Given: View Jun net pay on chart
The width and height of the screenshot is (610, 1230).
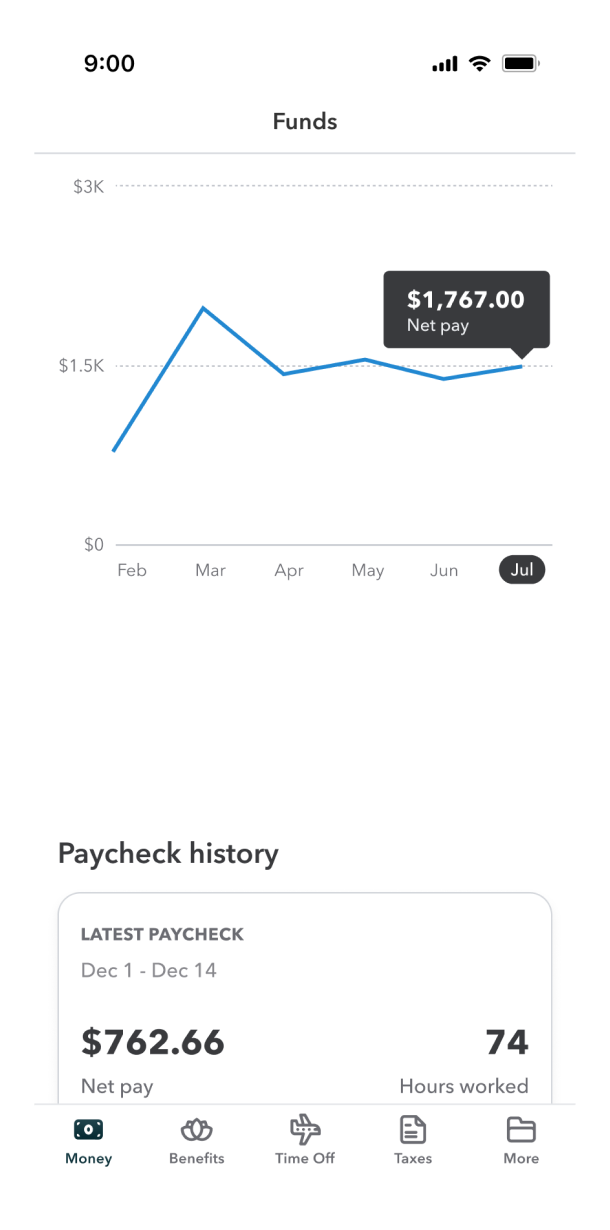Looking at the screenshot, I should pos(444,570).
